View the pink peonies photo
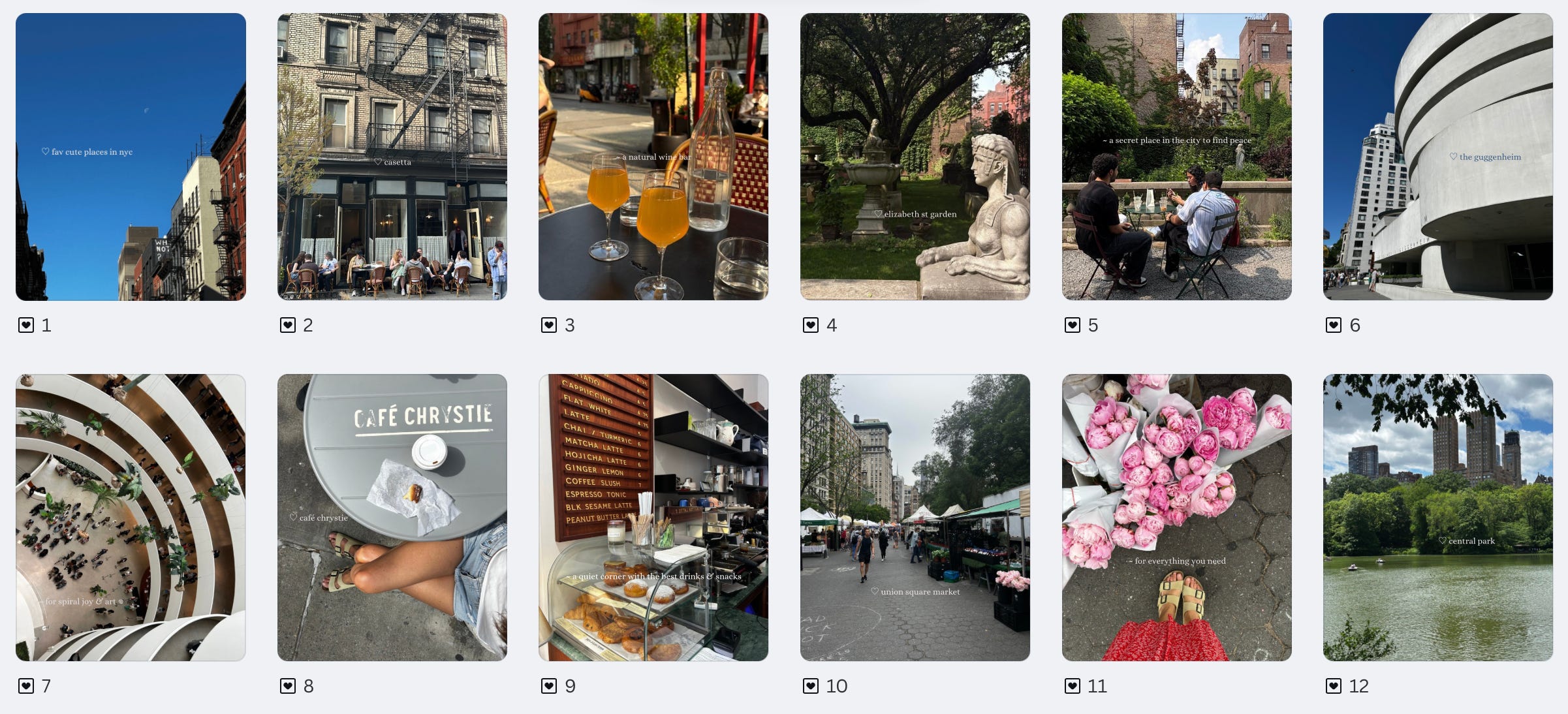 pos(1176,517)
